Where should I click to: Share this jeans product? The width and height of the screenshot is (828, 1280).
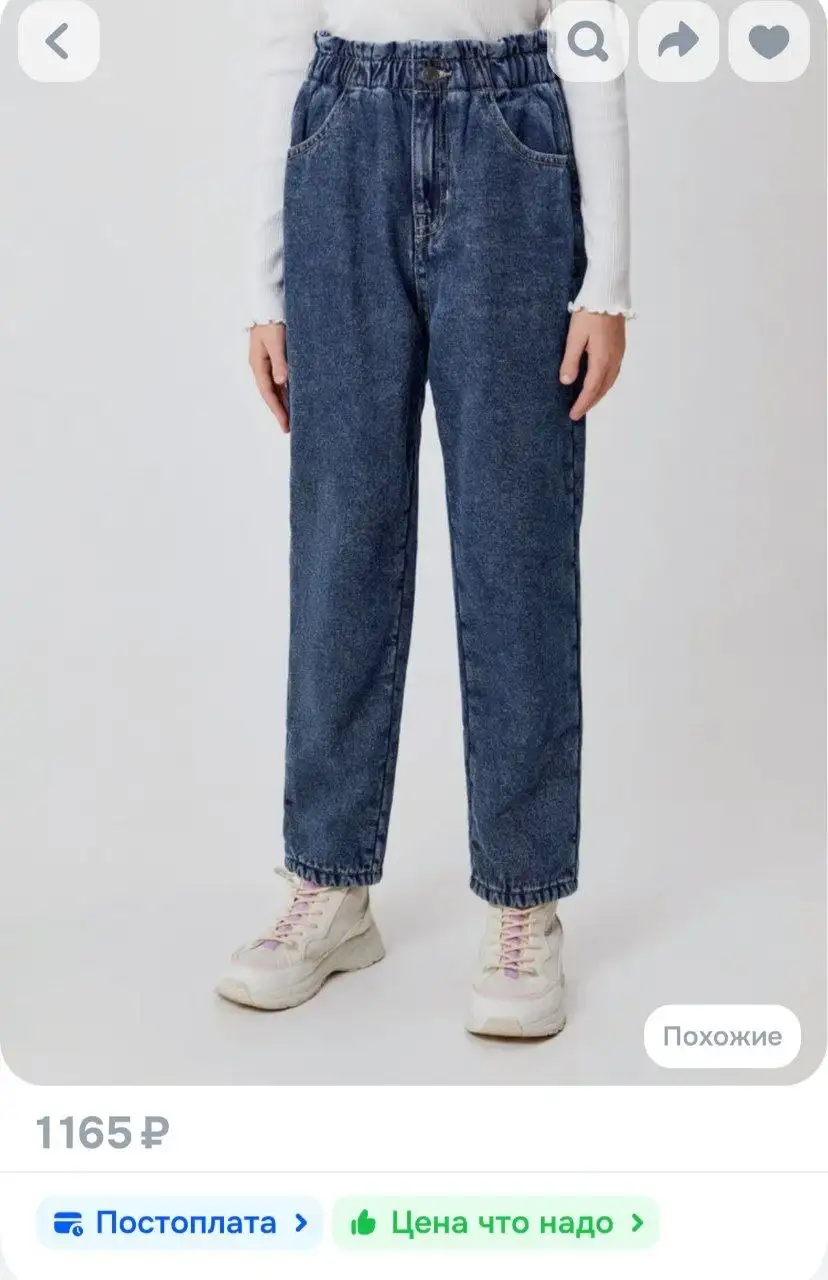[678, 42]
